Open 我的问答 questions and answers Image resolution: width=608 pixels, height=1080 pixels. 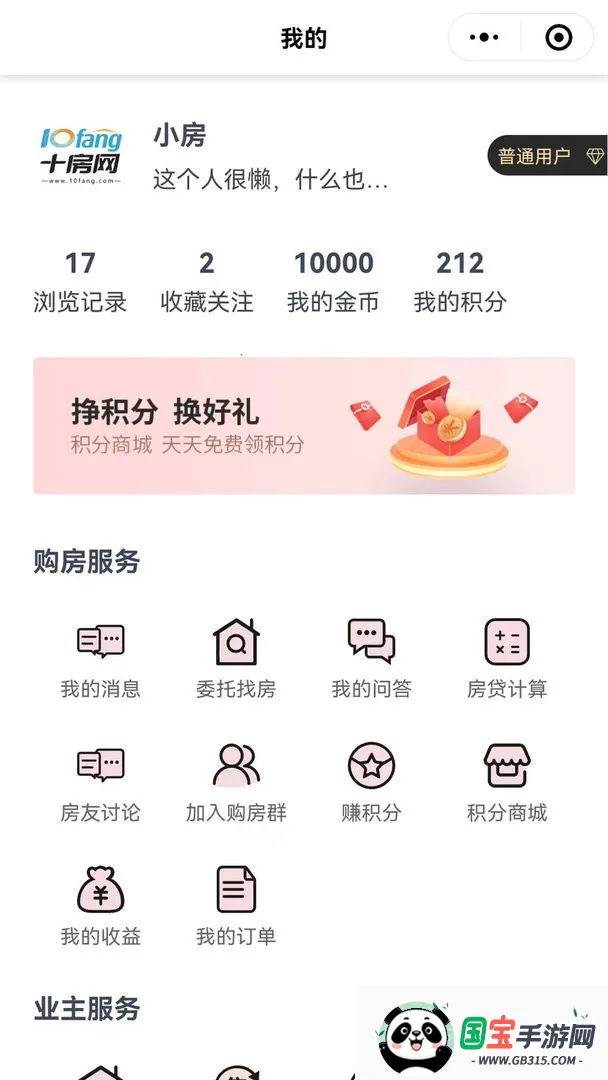(371, 658)
